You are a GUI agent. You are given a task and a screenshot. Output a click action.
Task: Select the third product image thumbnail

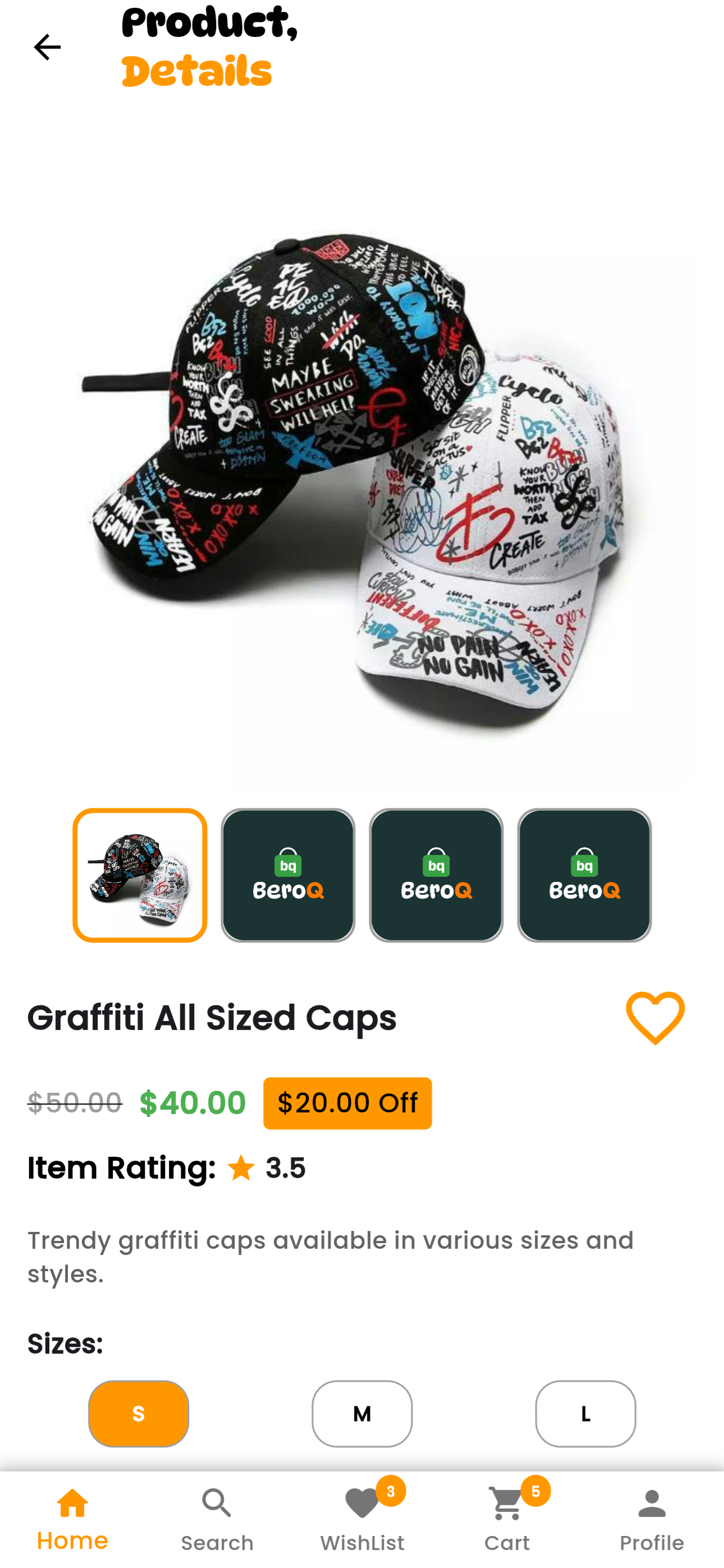tap(436, 875)
